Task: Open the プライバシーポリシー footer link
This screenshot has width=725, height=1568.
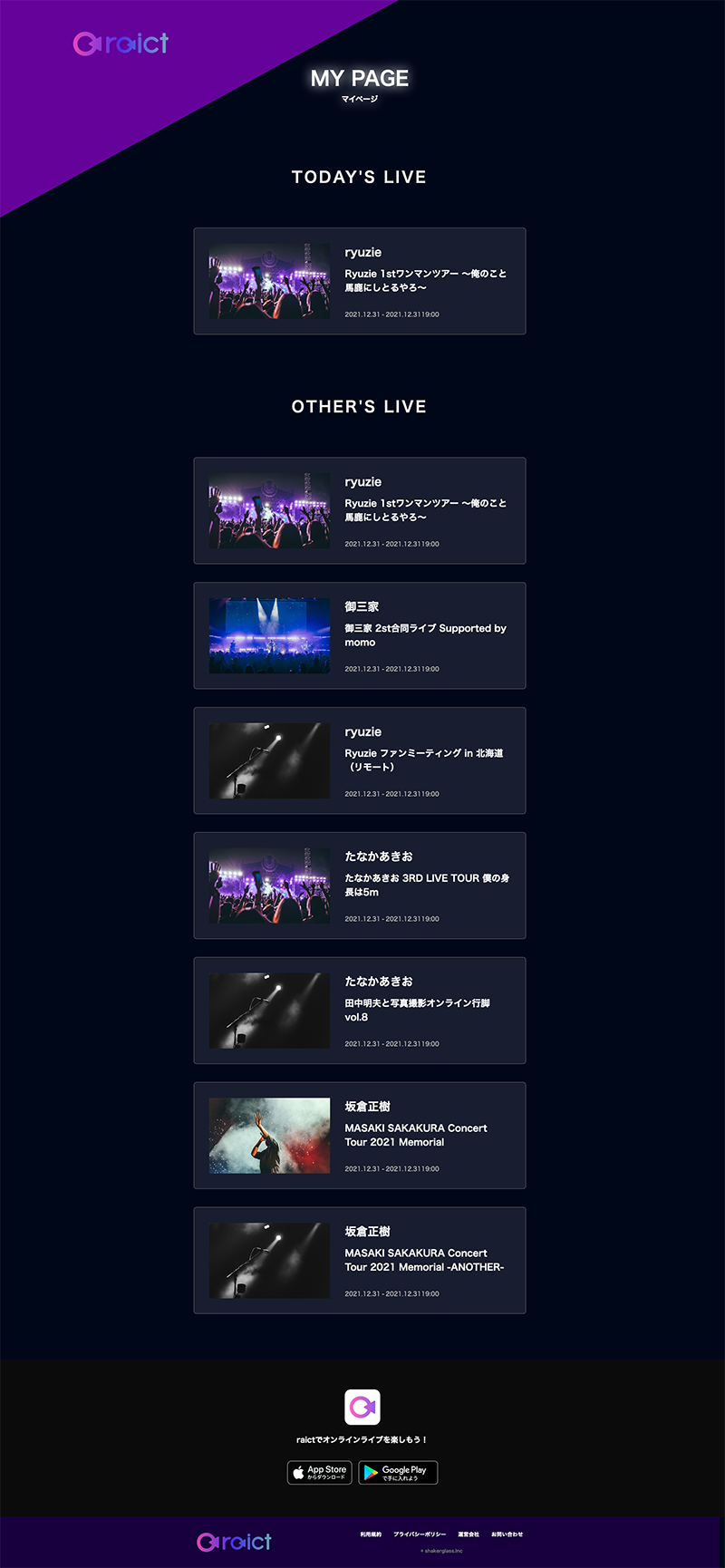Action: [420, 1534]
